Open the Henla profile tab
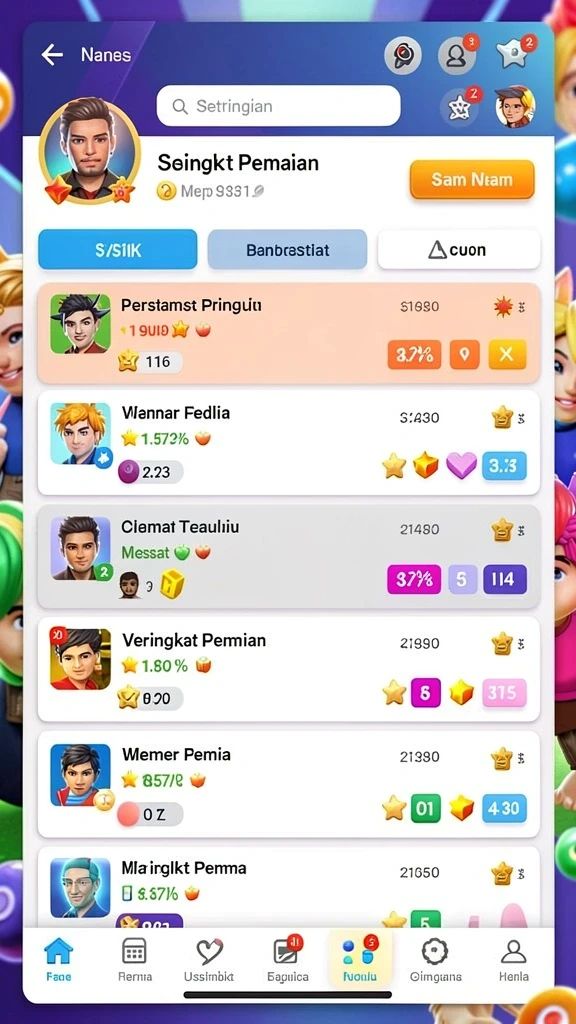 tap(514, 960)
